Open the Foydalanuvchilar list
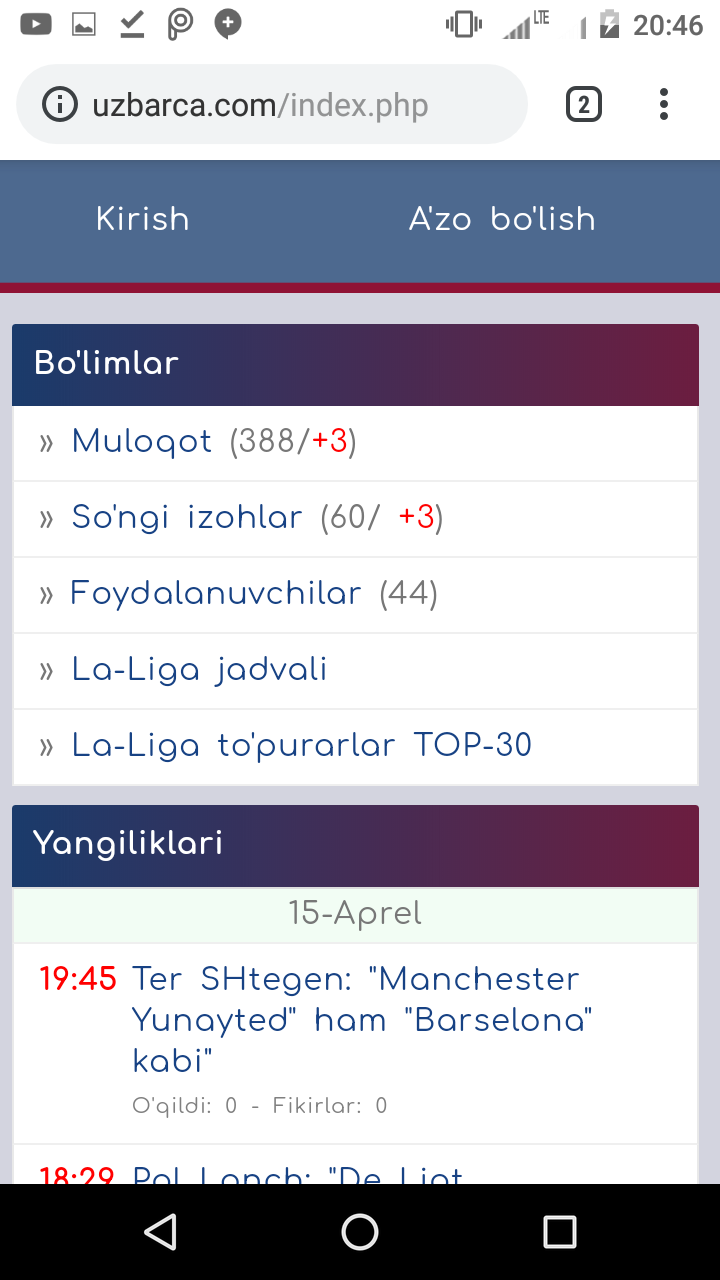This screenshot has height=1280, width=720. click(215, 594)
